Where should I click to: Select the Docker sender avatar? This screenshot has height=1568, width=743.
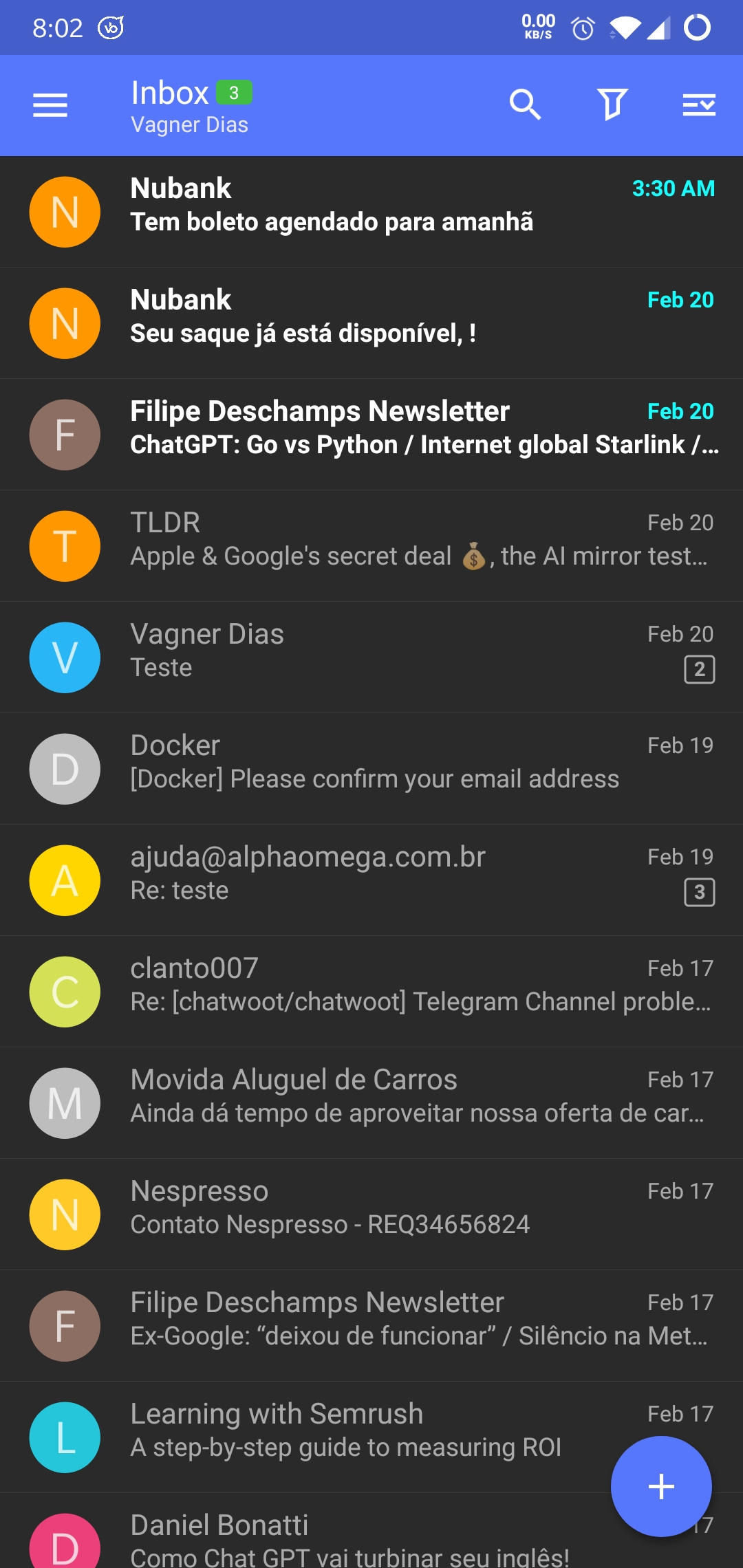(64, 768)
